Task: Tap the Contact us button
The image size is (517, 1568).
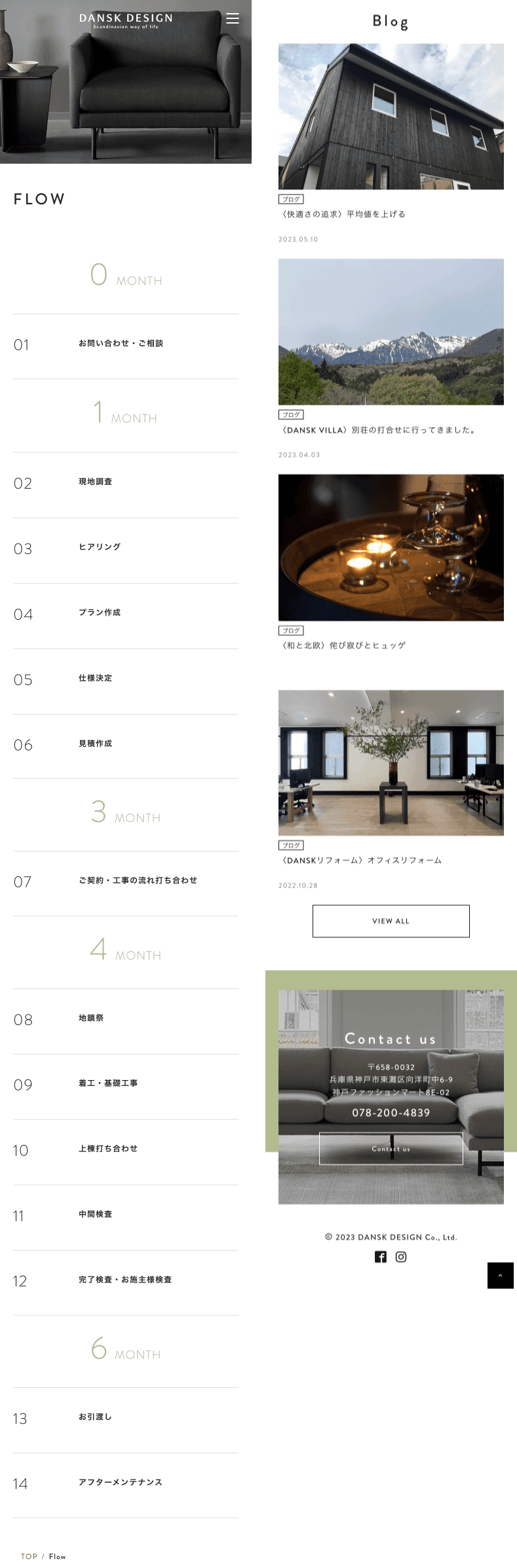Action: click(x=391, y=1149)
